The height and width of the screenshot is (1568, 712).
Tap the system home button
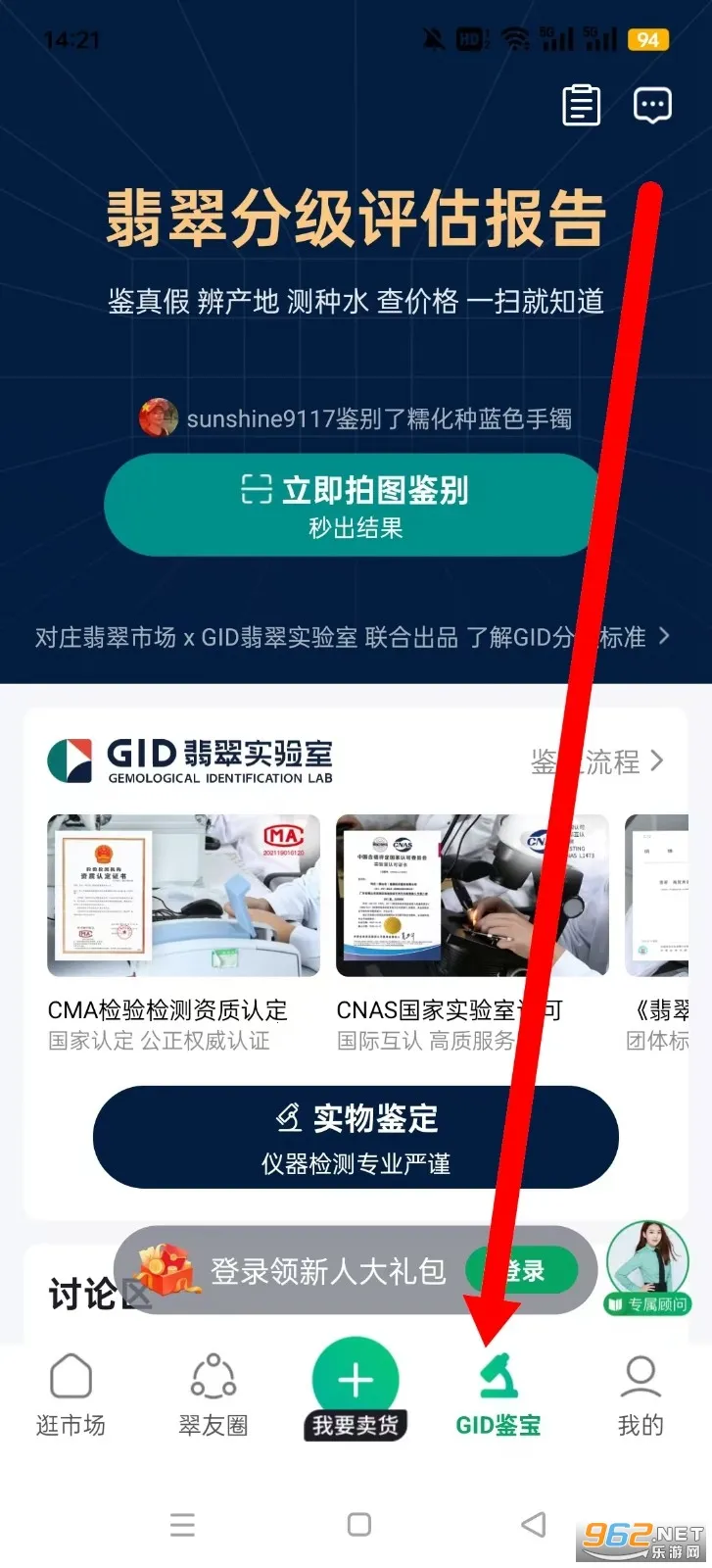tap(359, 1524)
